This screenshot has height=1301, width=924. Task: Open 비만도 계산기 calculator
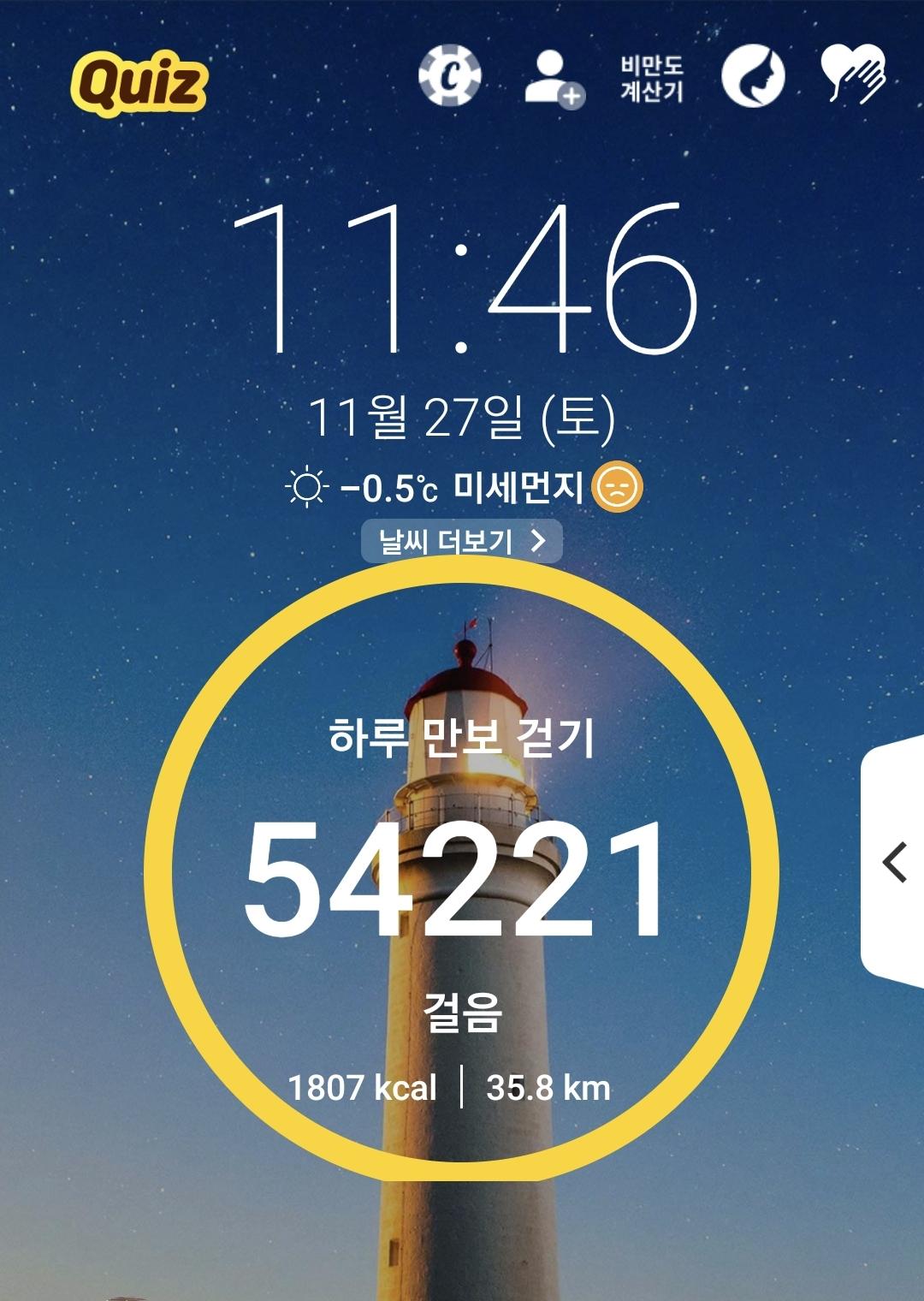pos(652,79)
